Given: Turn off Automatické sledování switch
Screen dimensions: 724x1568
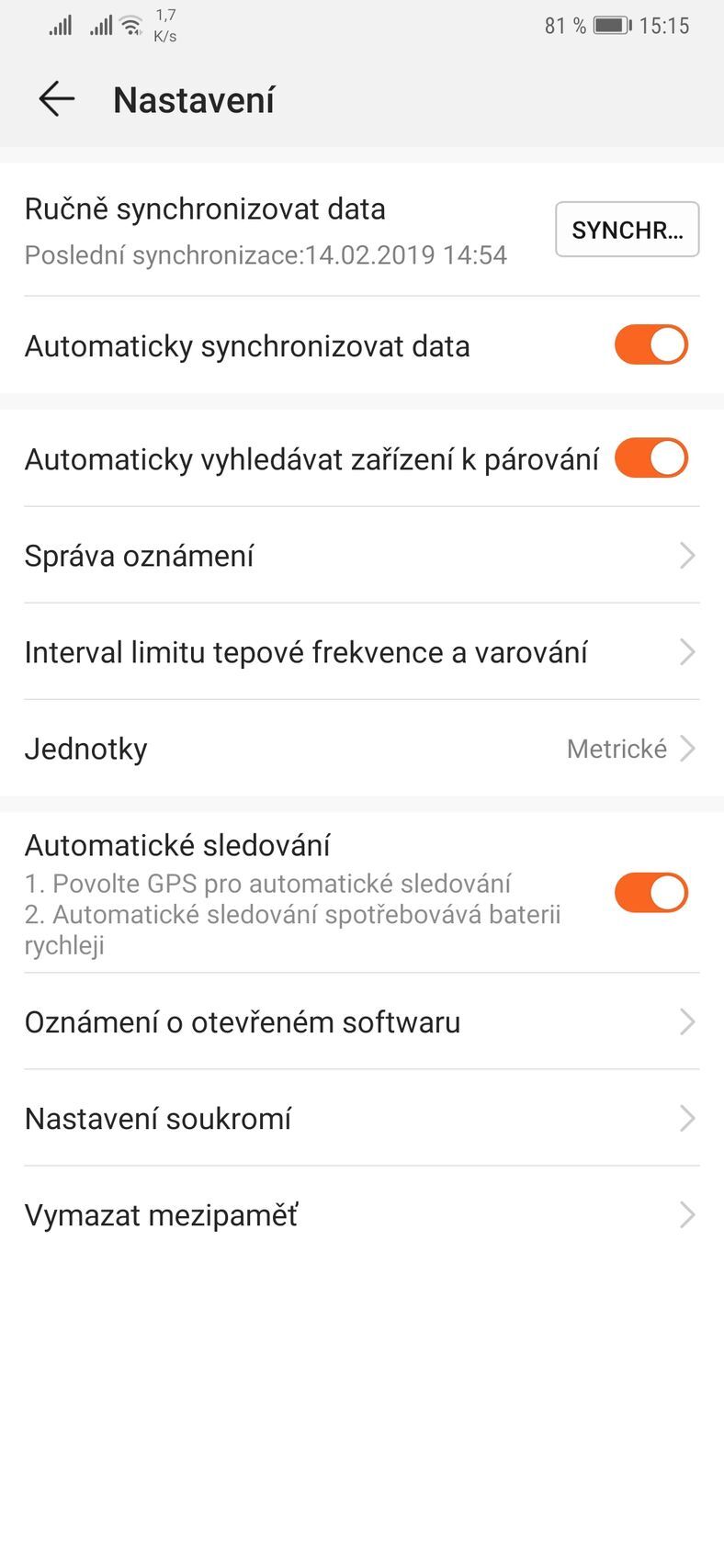Looking at the screenshot, I should click(650, 893).
